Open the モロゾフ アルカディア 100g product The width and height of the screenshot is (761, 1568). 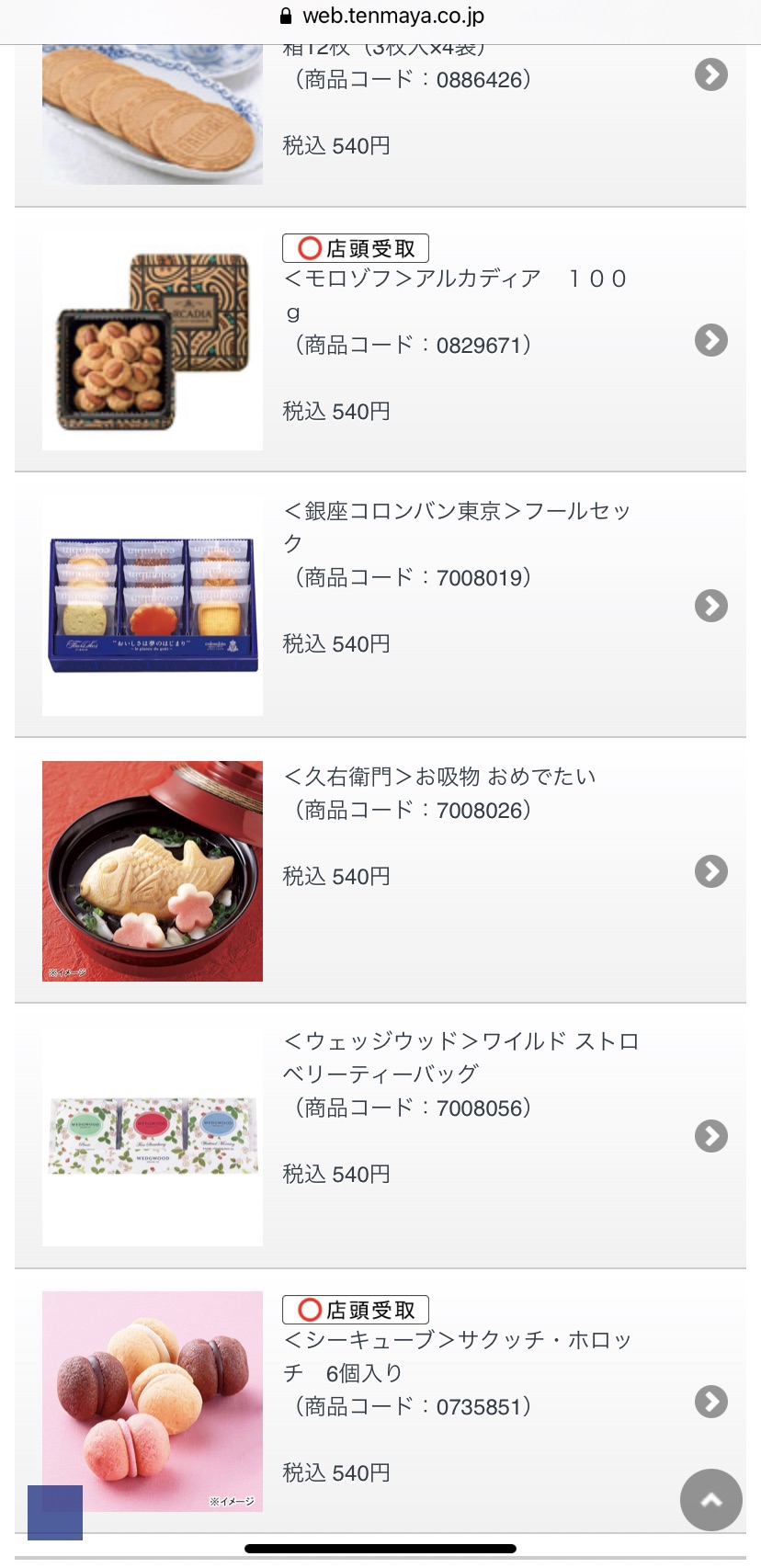tap(380, 340)
